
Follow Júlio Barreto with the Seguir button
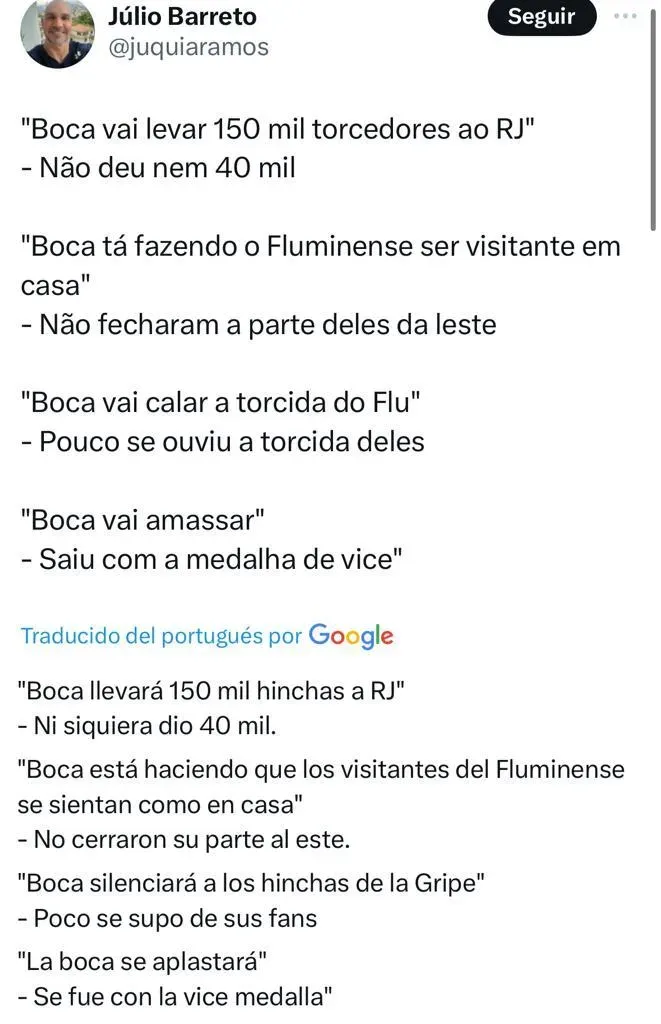pyautogui.click(x=541, y=17)
